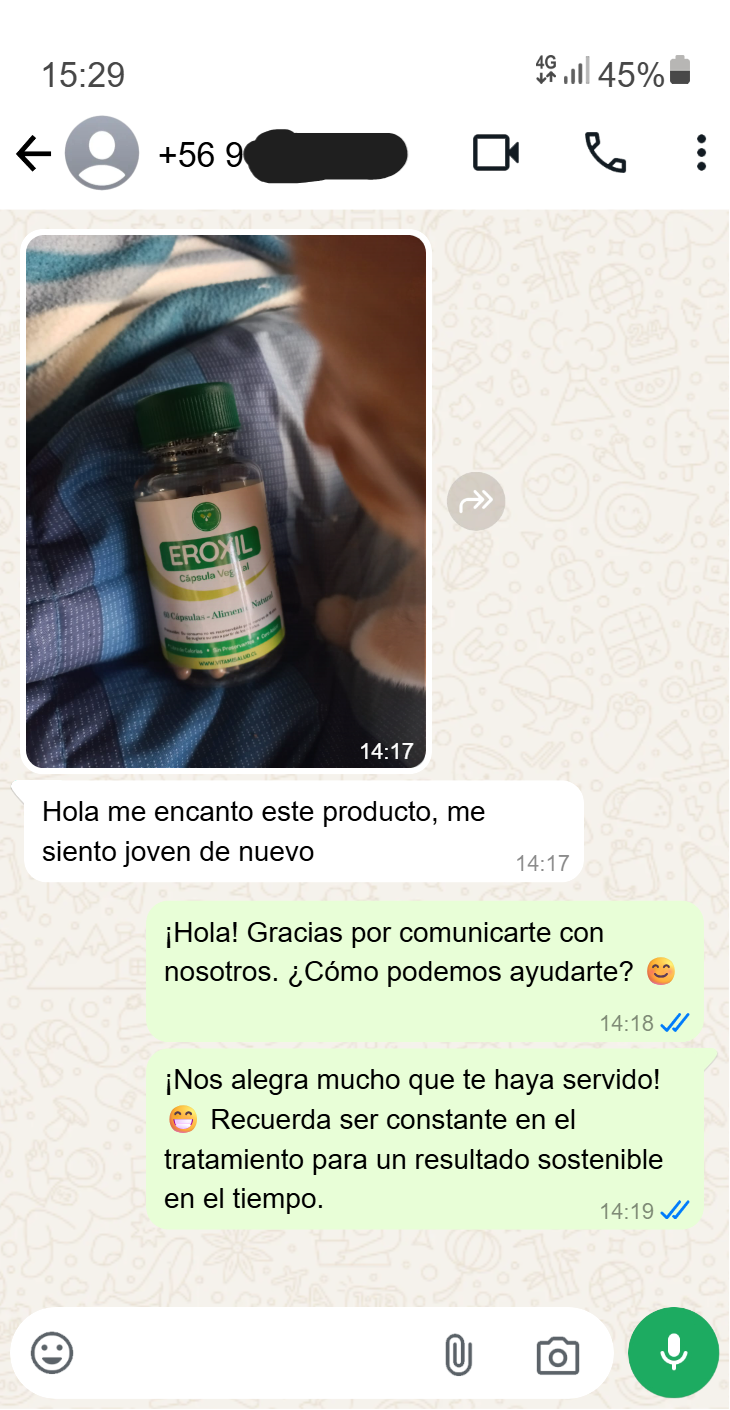The height and width of the screenshot is (1410, 730).
Task: Forward the received photo
Action: [x=476, y=501]
